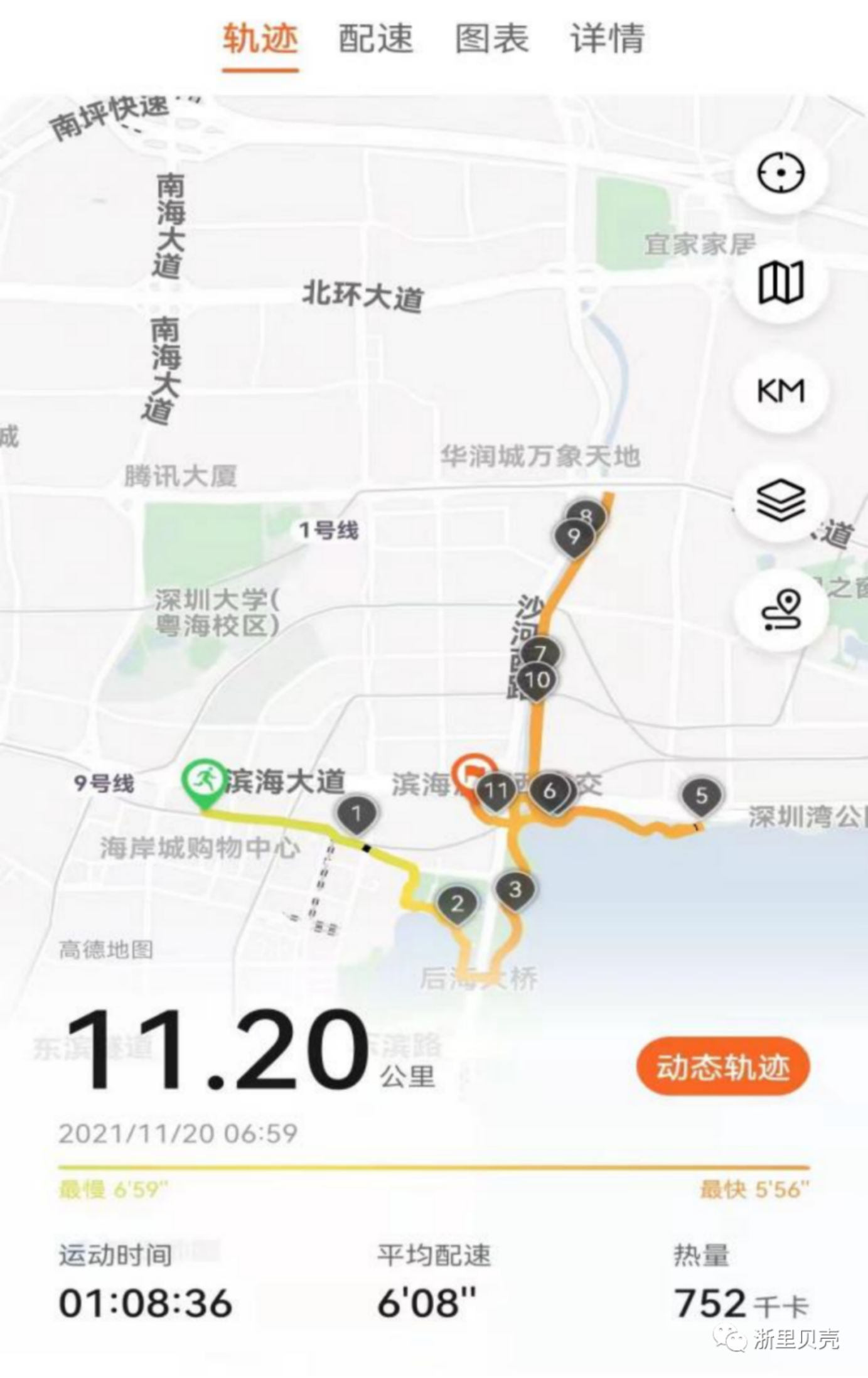Switch to the 配速 tab

[x=375, y=39]
